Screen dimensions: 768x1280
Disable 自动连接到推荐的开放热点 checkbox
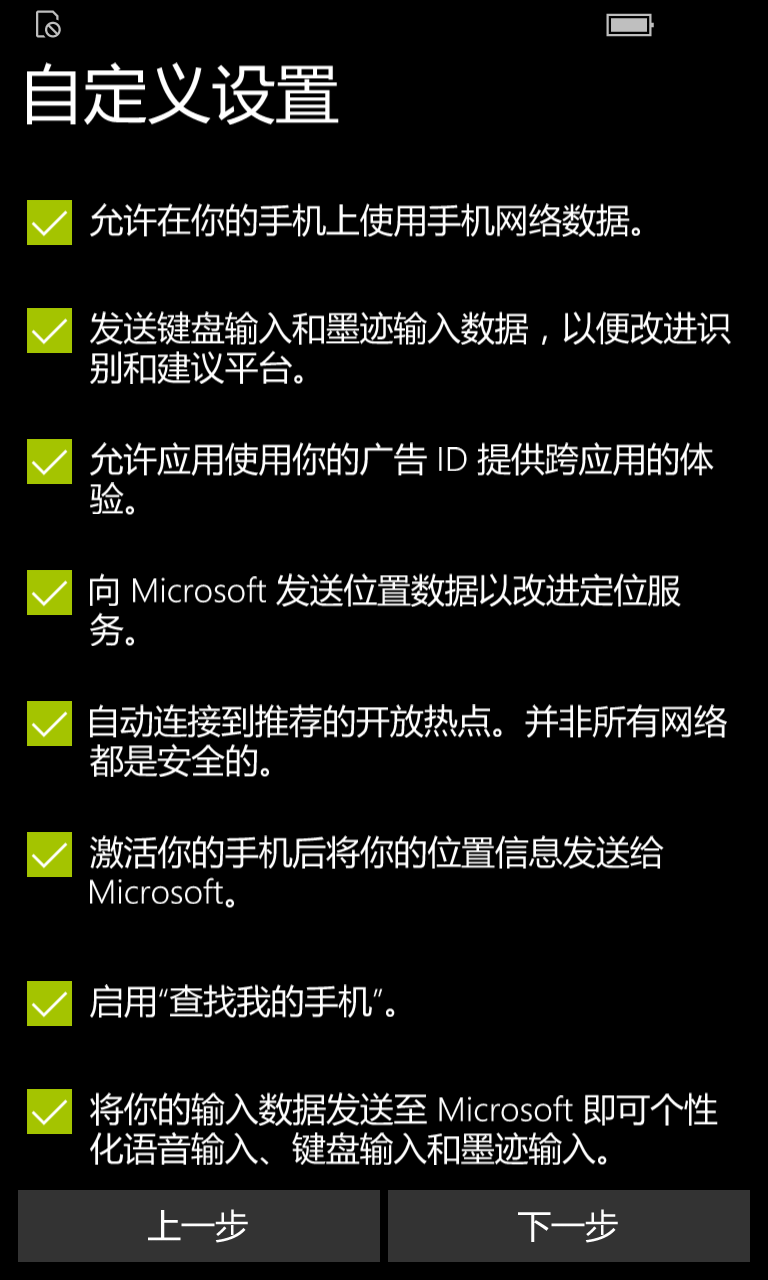click(x=49, y=723)
